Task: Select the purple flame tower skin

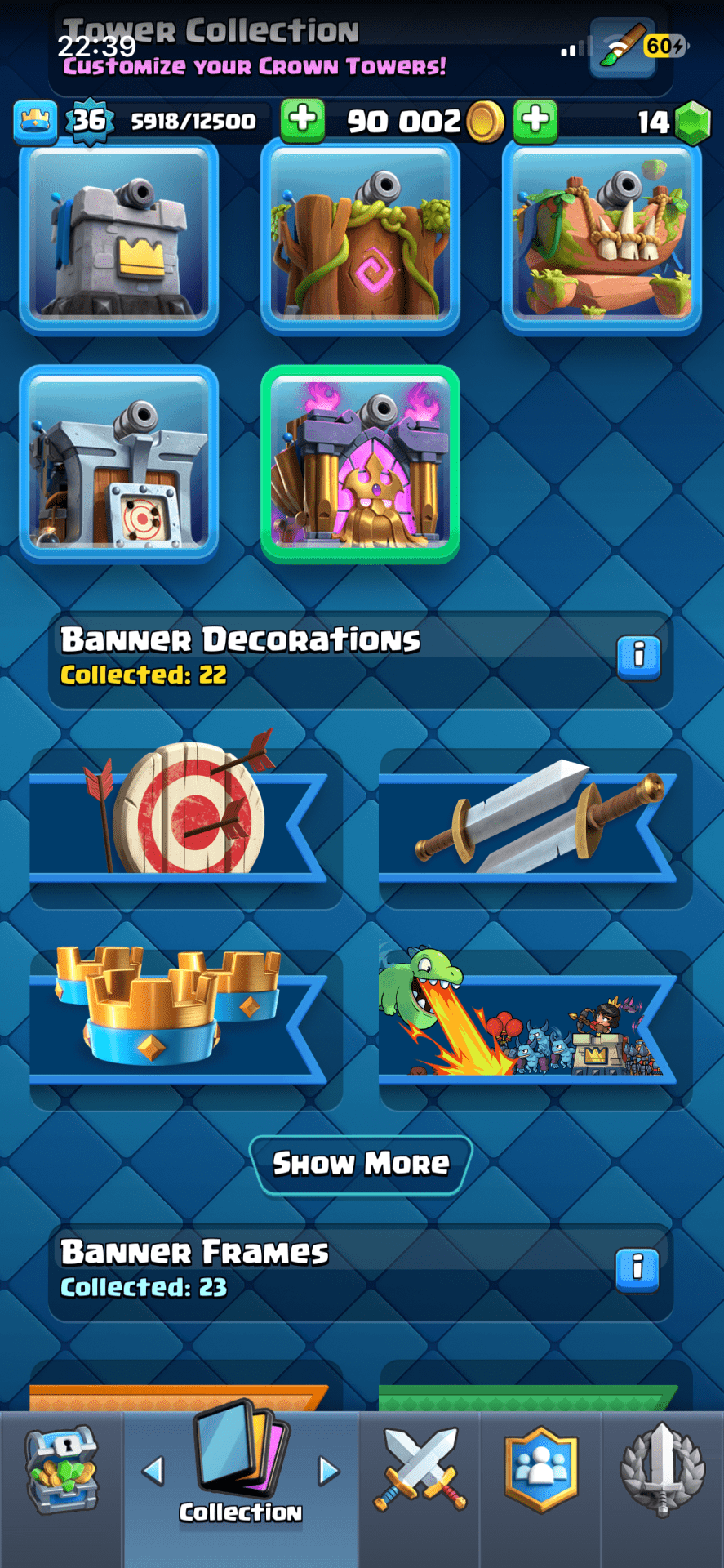Action: 360,464
